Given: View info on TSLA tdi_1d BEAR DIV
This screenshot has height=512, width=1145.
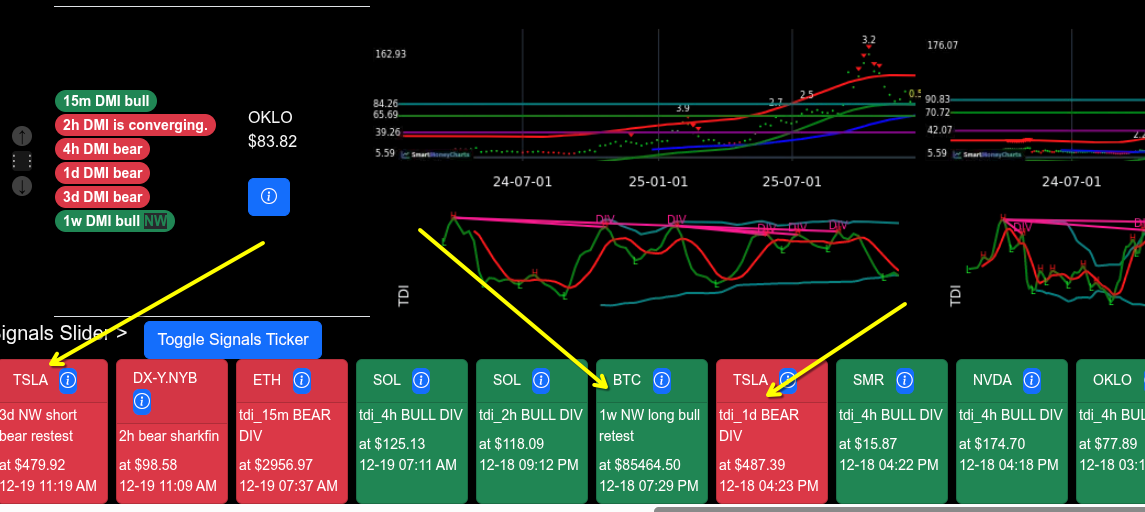Looking at the screenshot, I should (788, 380).
